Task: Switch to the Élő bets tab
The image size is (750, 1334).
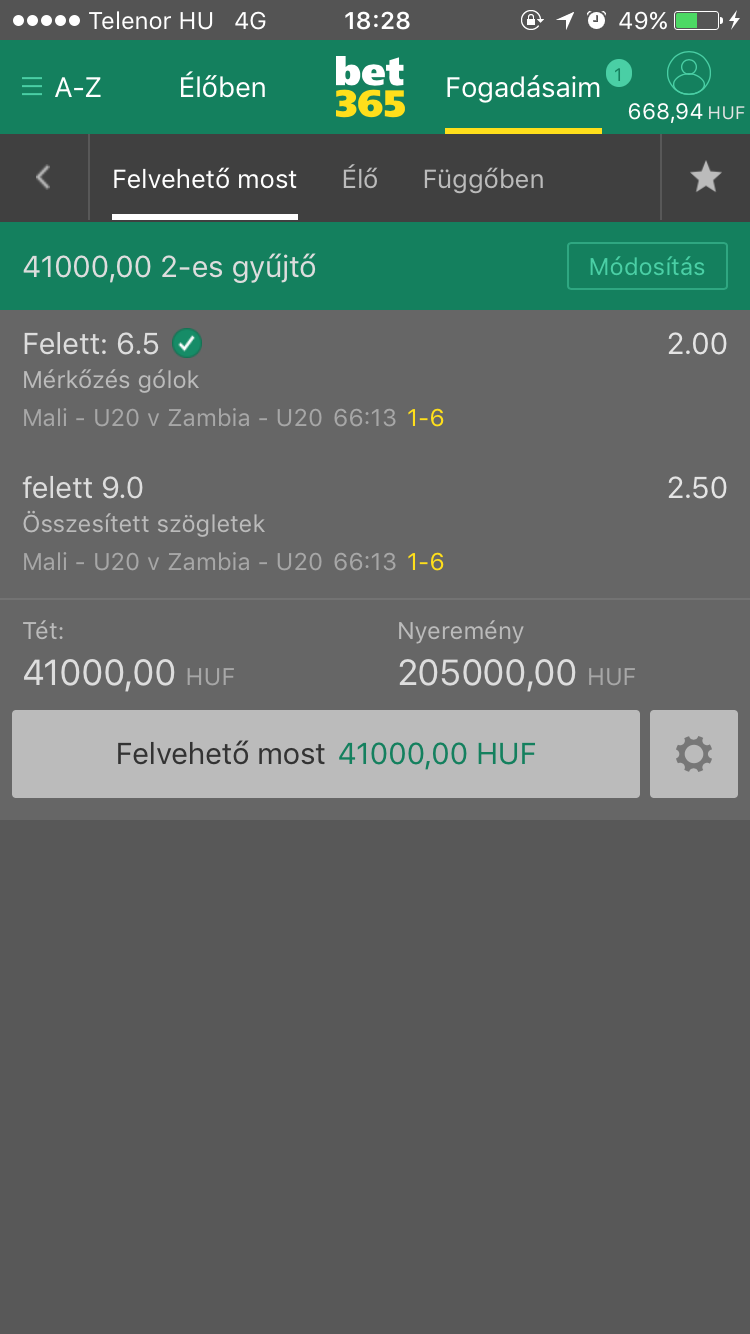Action: (x=360, y=180)
